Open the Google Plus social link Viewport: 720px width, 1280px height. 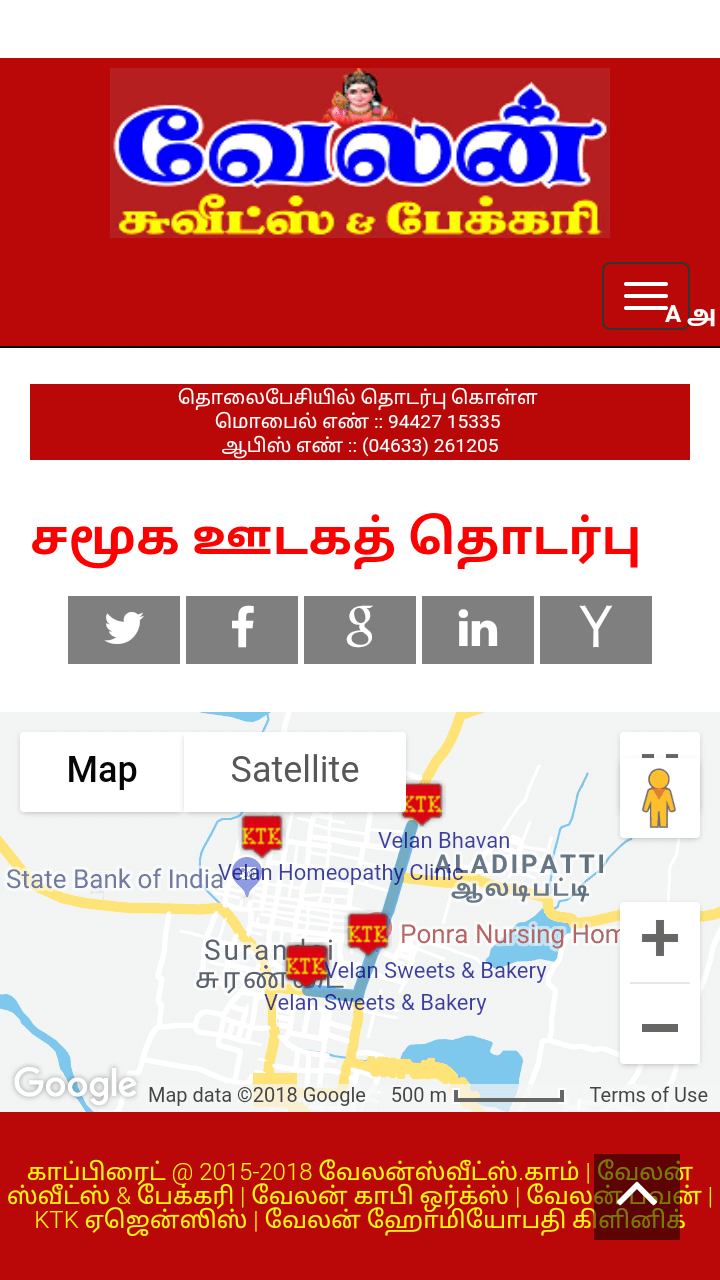pos(360,630)
